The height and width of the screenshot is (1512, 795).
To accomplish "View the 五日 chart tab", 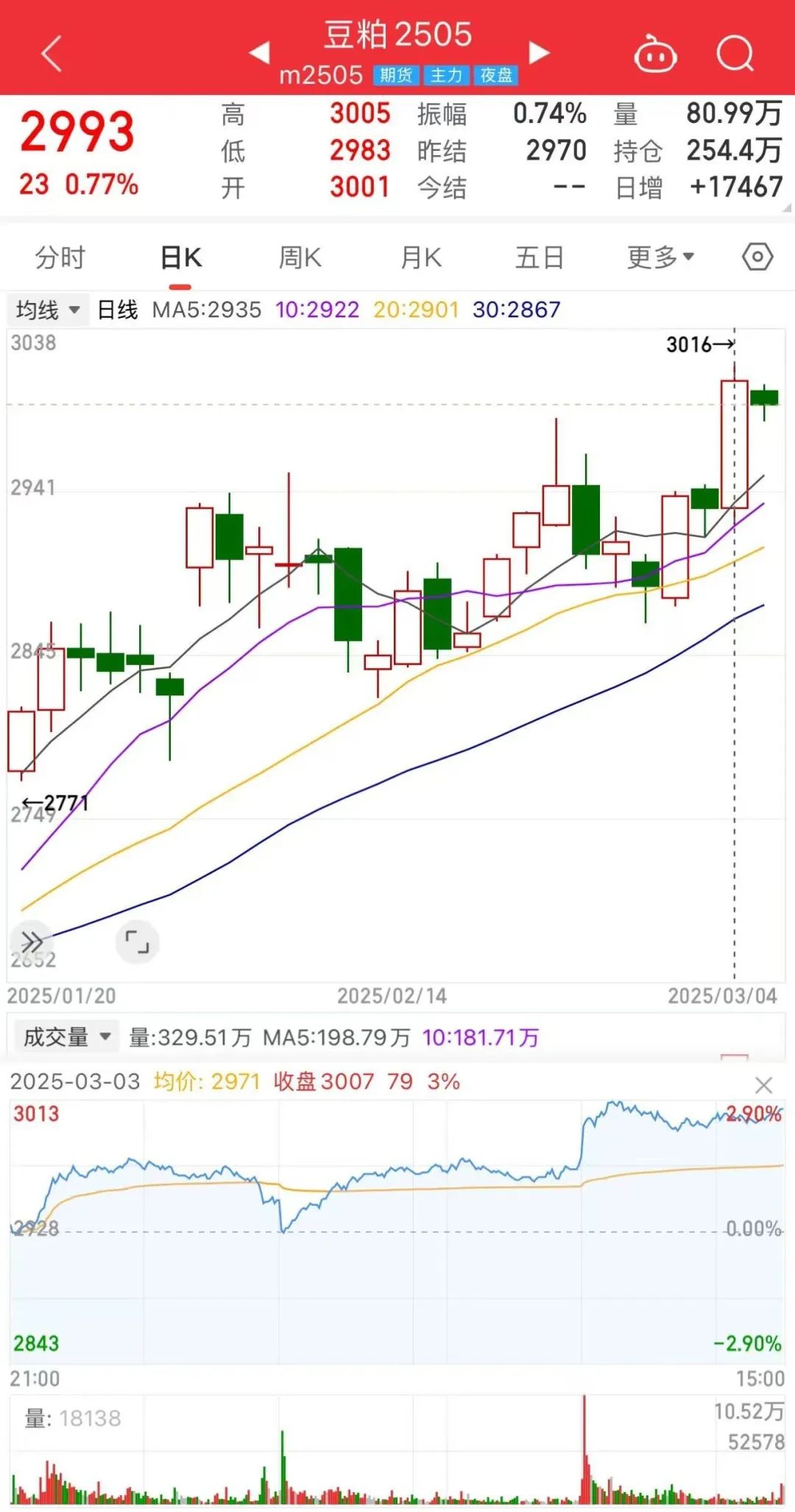I will (x=540, y=258).
